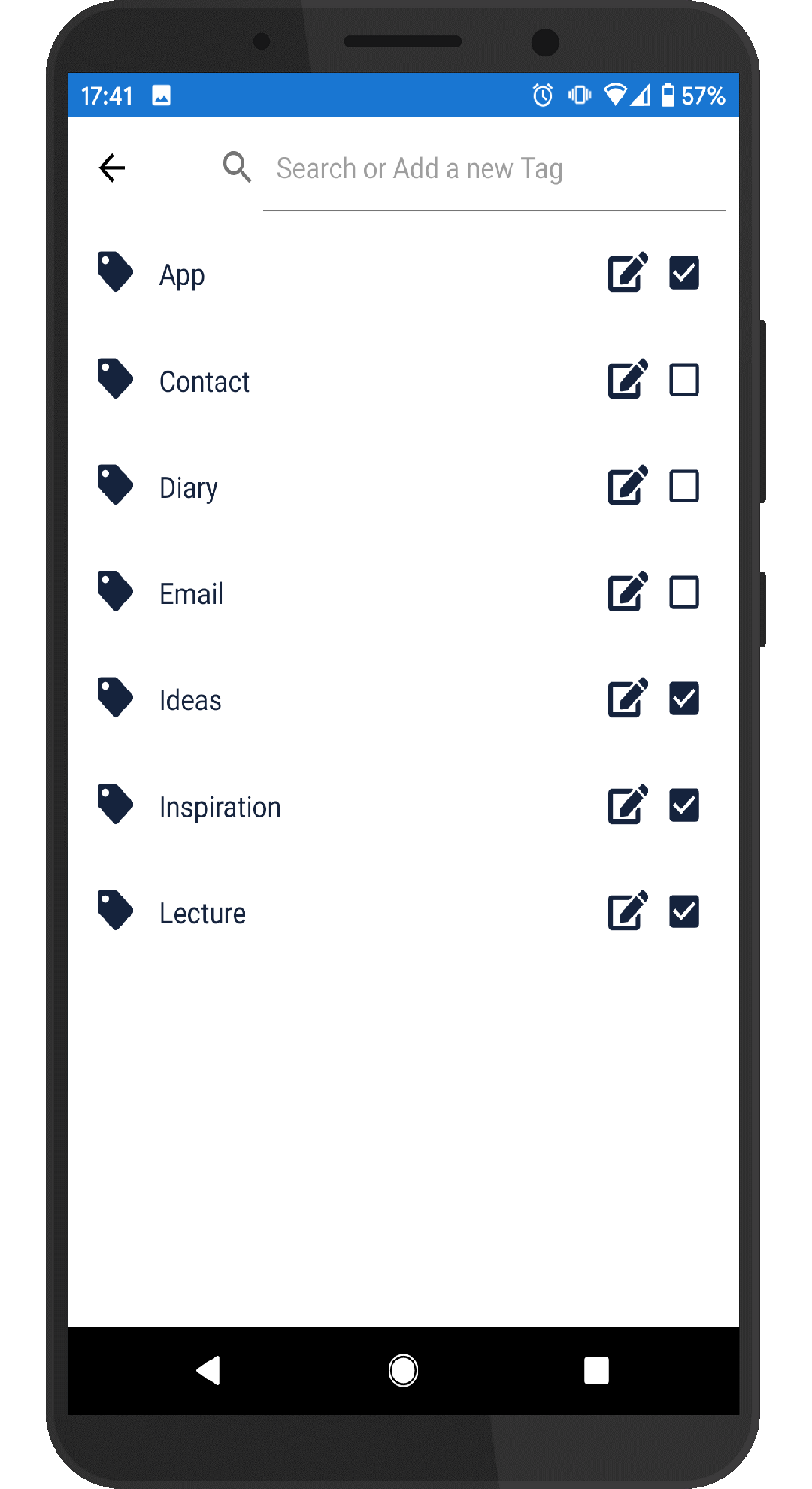Edit the Email tag
This screenshot has width=812, height=1489.
coord(628,592)
